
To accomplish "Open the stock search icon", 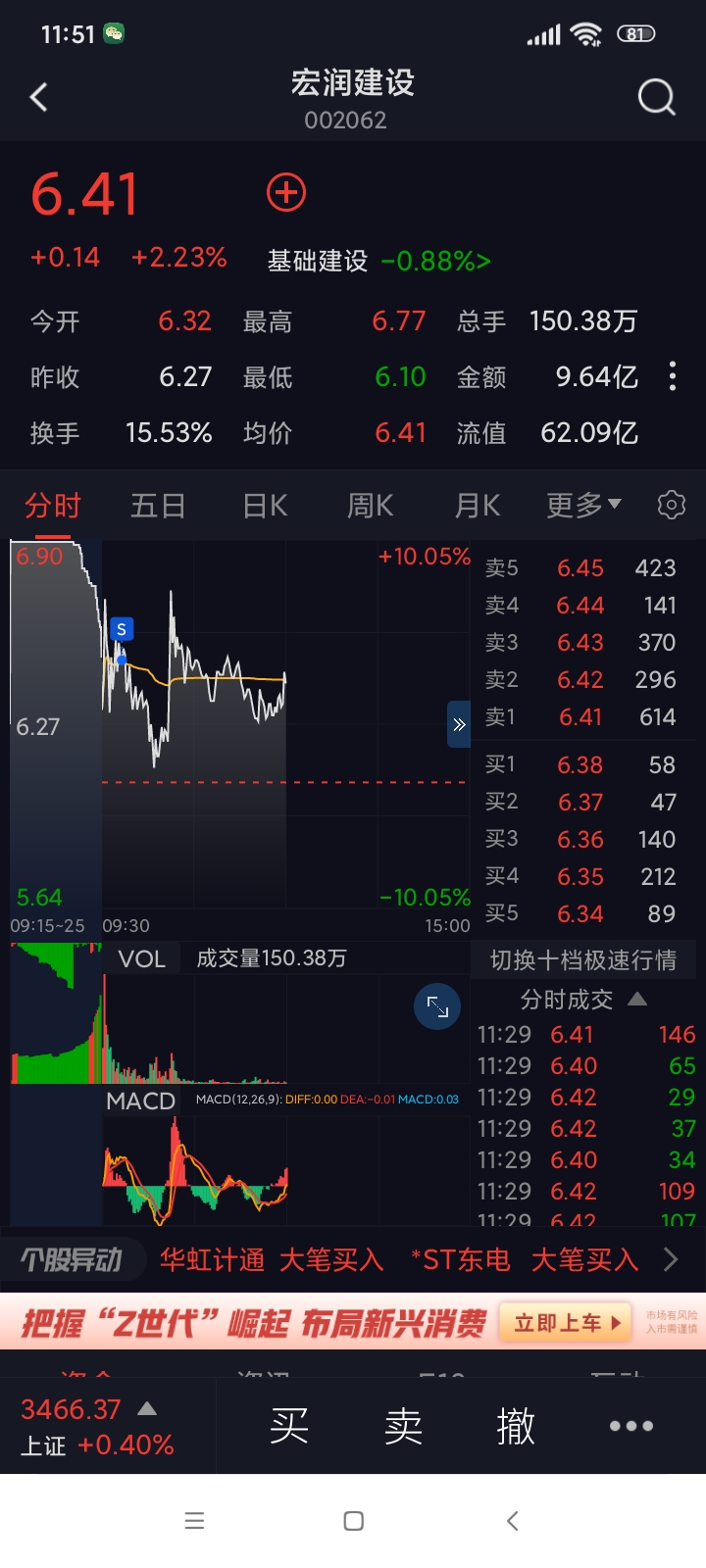I will pyautogui.click(x=656, y=98).
